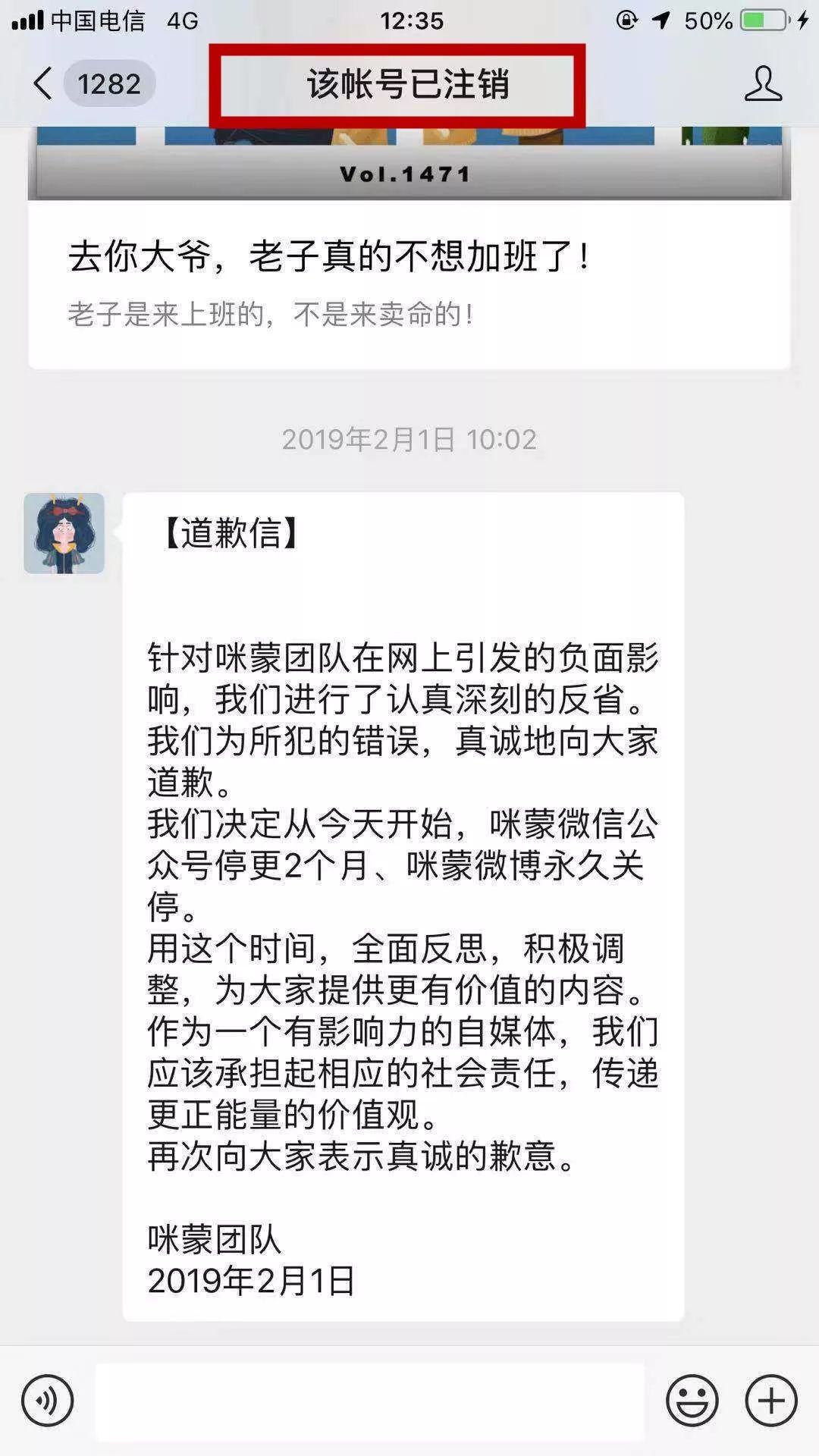Screen dimensions: 819x1456
Task: Tap the orientation lock status icon
Action: point(624,20)
